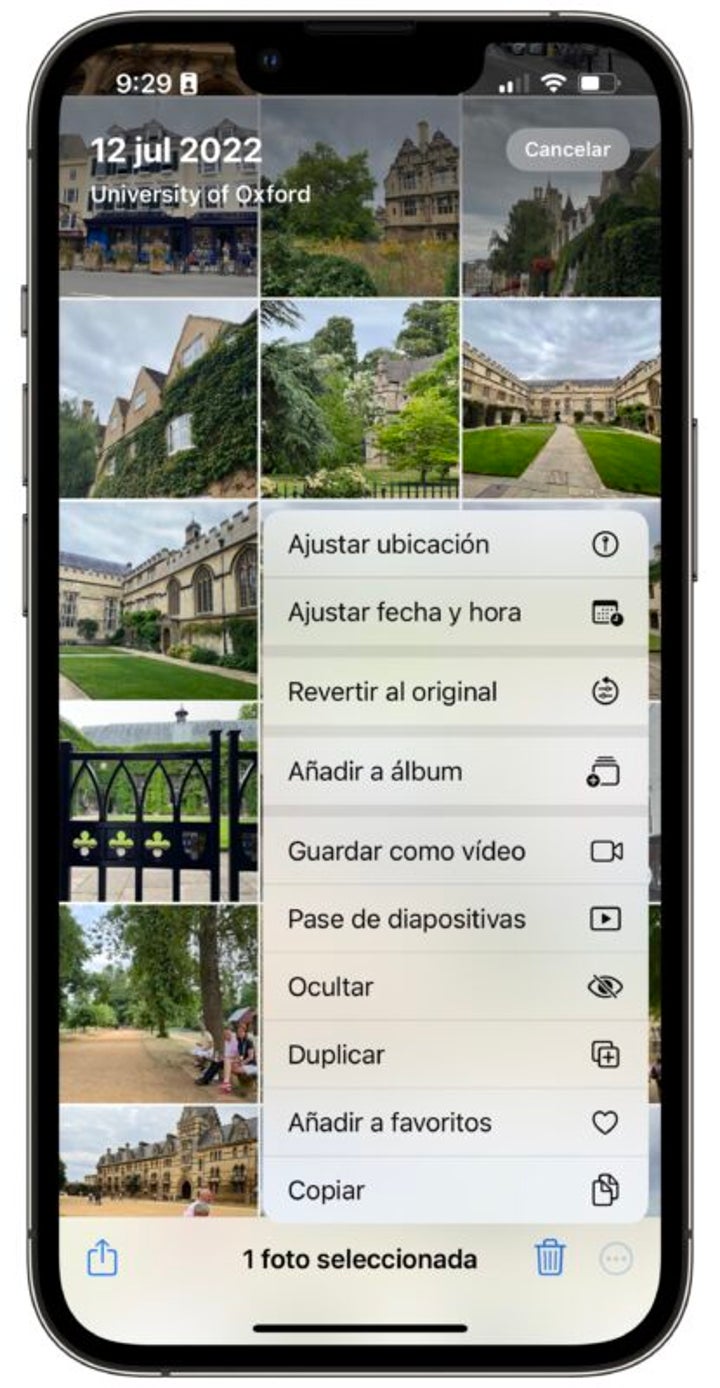Select Revertir al original
The height and width of the screenshot is (1388, 720).
pyautogui.click(x=454, y=692)
